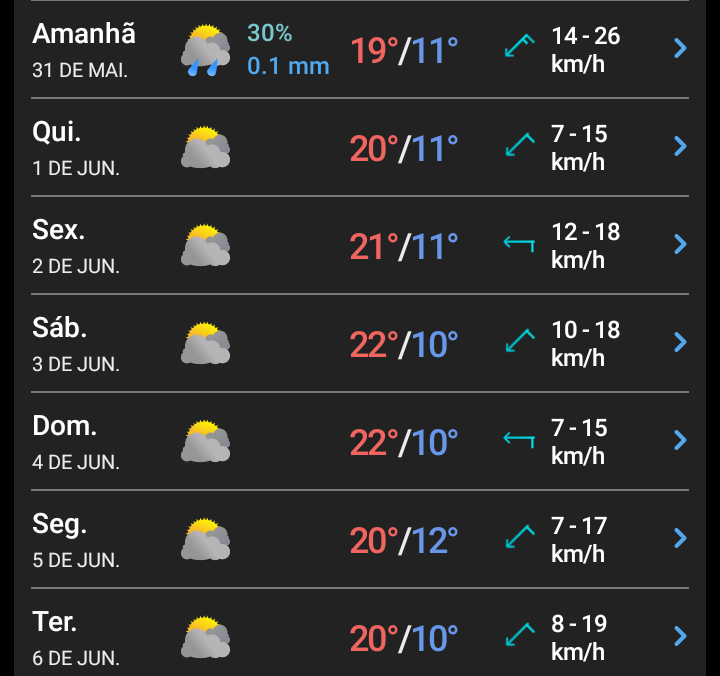
Task: Open tomorrow's forecast for 31 de mai.
Action: click(x=360, y=49)
